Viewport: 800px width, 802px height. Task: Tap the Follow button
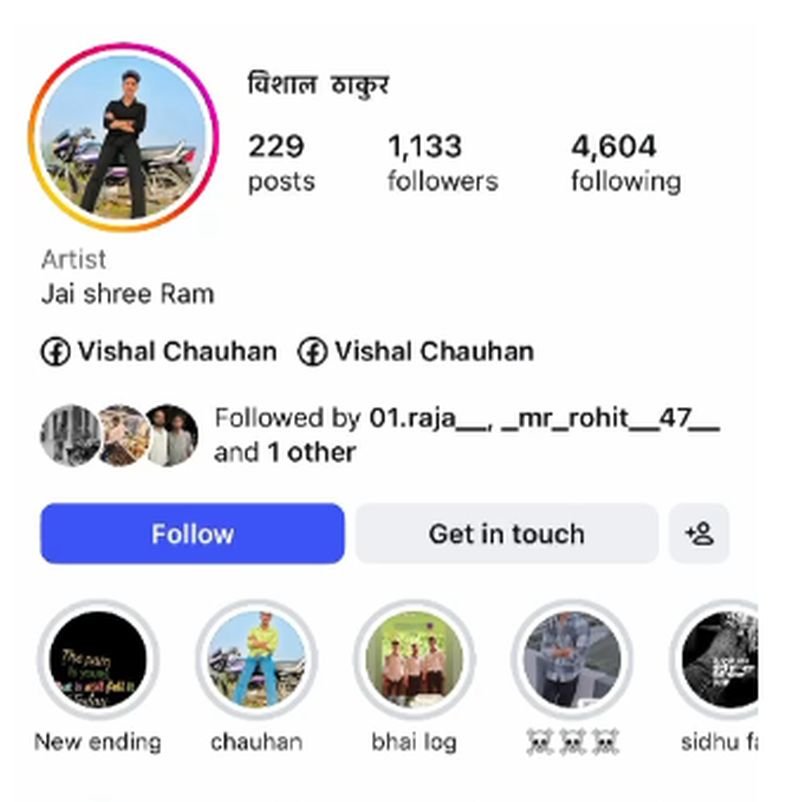pos(192,534)
